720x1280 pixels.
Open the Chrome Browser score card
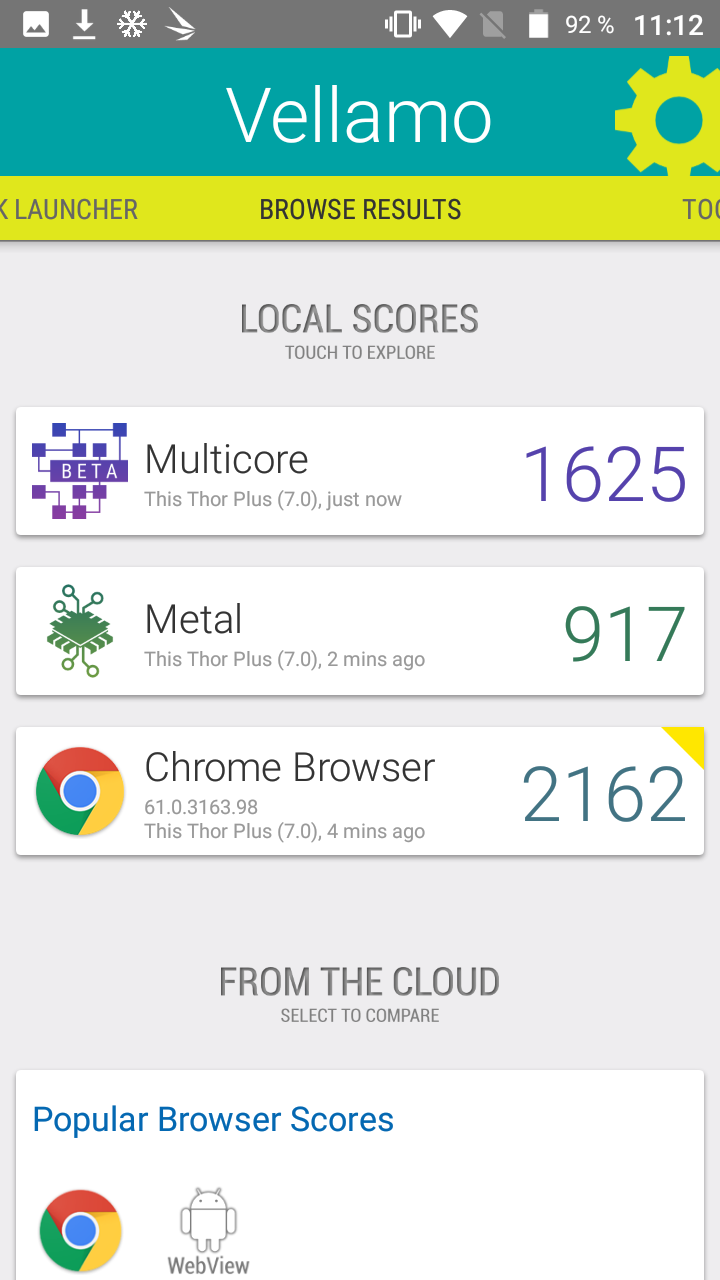point(360,791)
